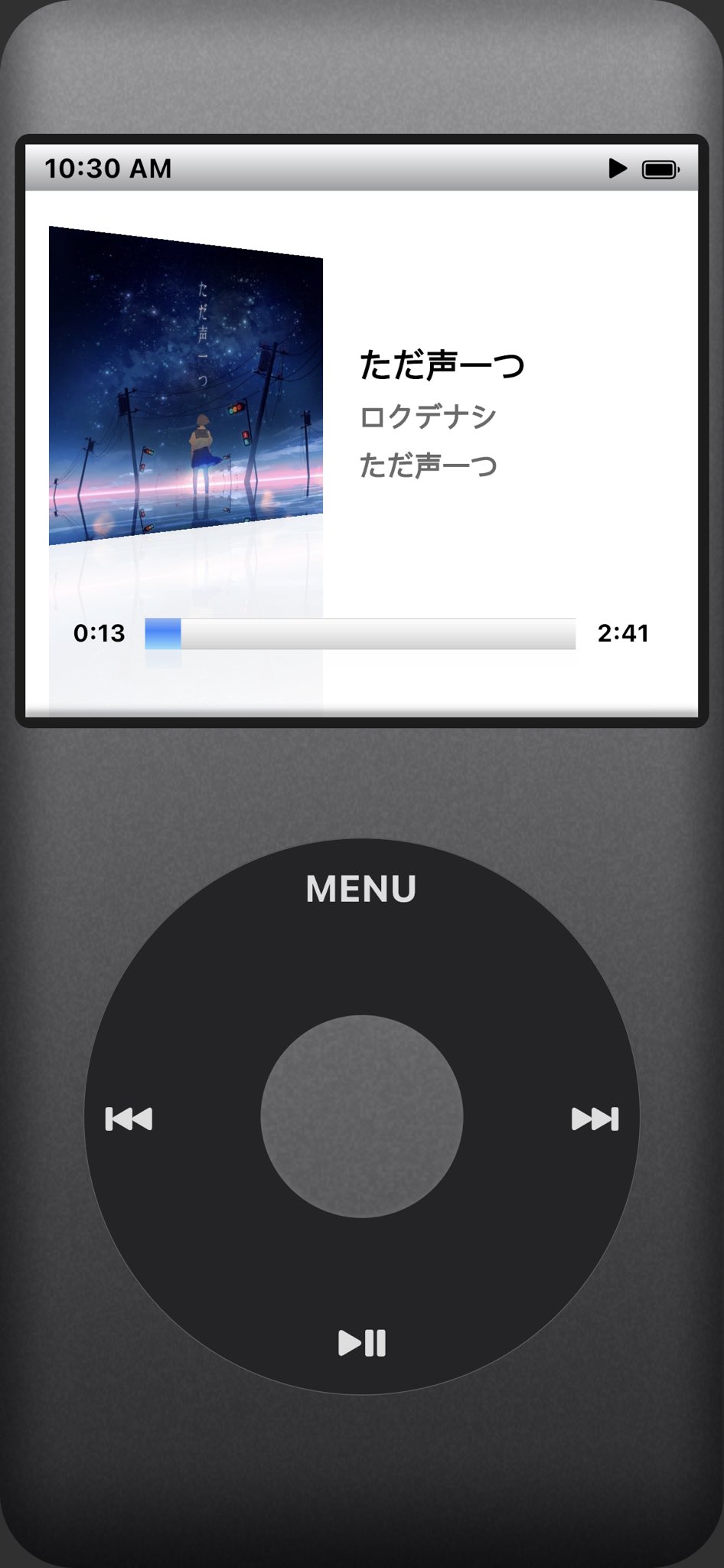Image resolution: width=724 pixels, height=1568 pixels.
Task: Skip to the previous track
Action: [x=129, y=1119]
